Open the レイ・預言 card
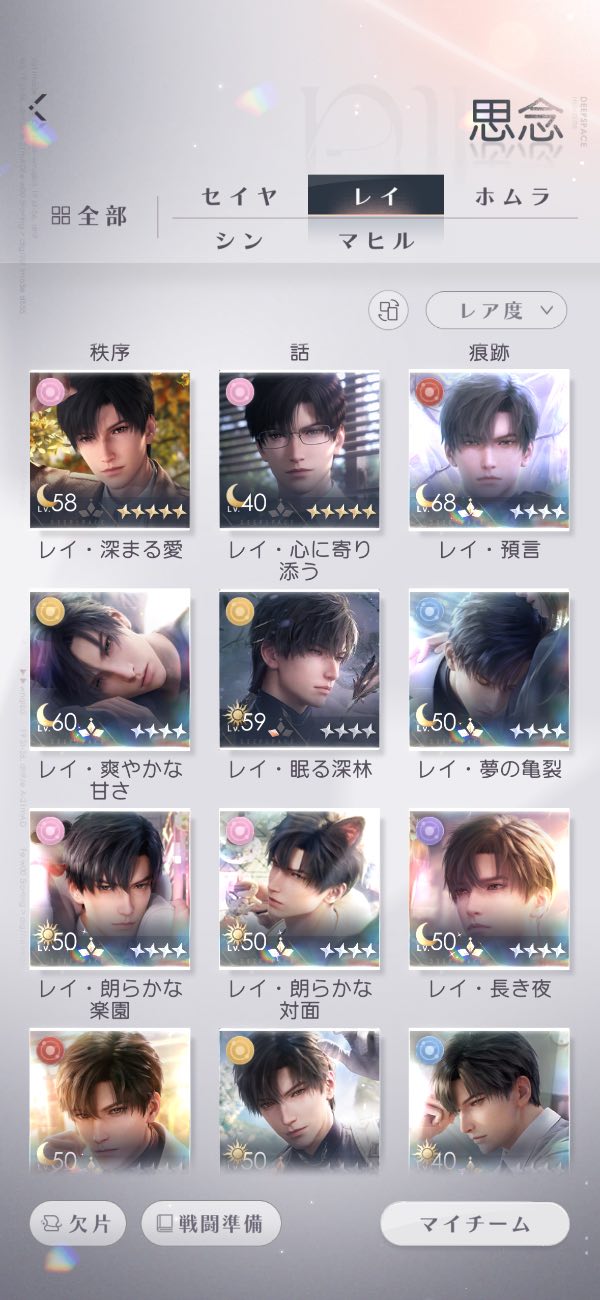The image size is (600, 1300). 489,449
